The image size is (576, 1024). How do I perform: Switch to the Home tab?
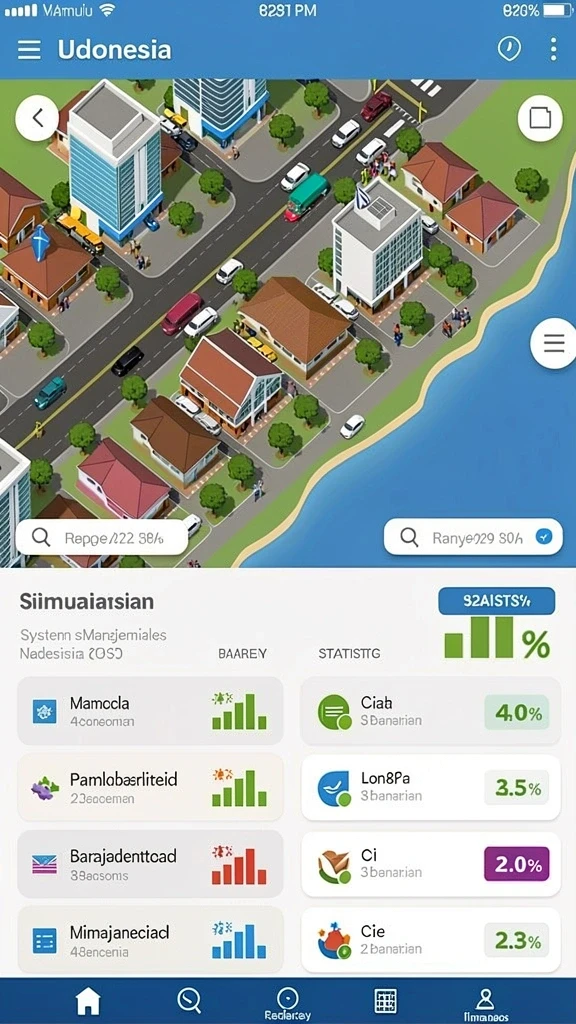[89, 1001]
